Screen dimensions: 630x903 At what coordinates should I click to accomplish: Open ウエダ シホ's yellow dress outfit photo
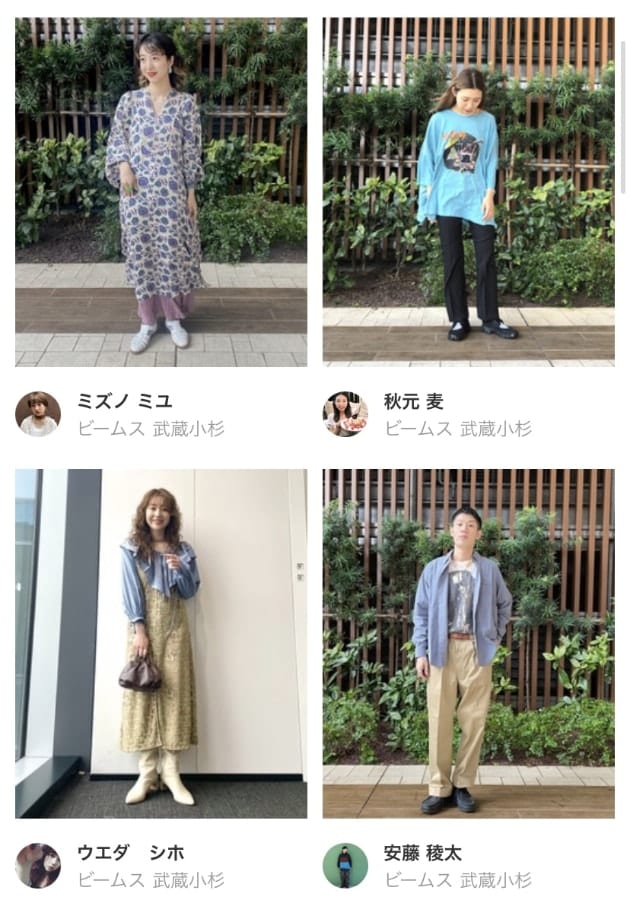[x=160, y=644]
